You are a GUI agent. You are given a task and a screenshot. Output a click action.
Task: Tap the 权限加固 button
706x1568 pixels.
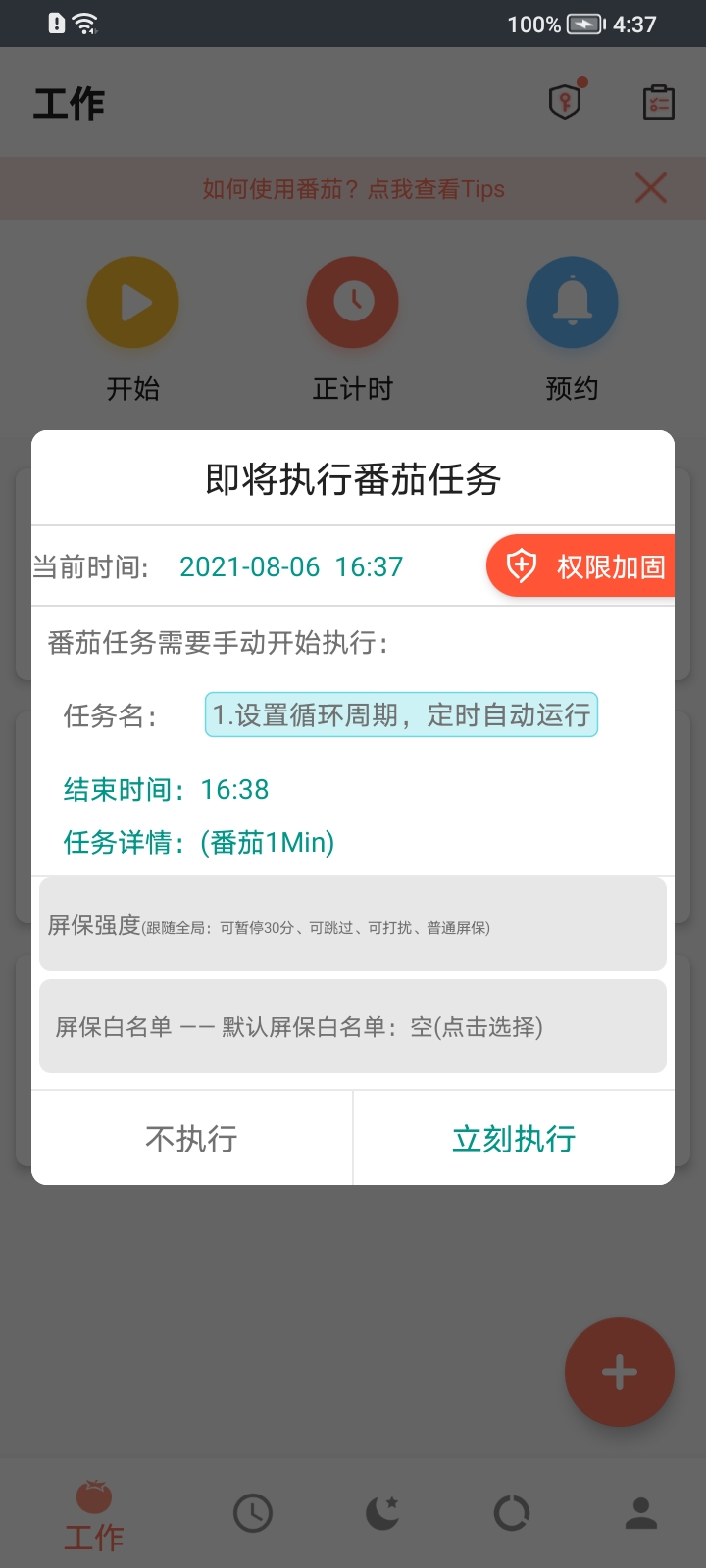tap(585, 565)
